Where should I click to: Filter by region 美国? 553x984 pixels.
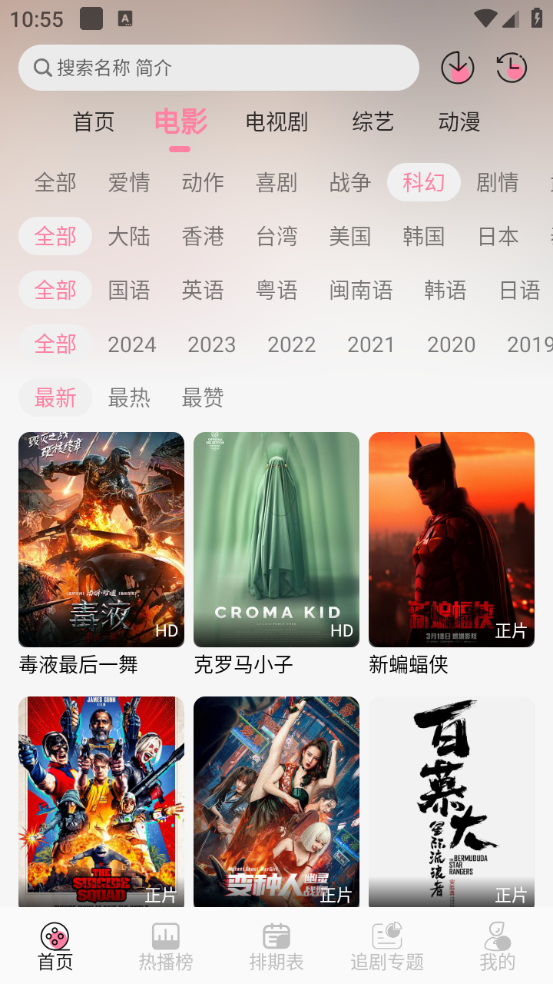point(350,237)
